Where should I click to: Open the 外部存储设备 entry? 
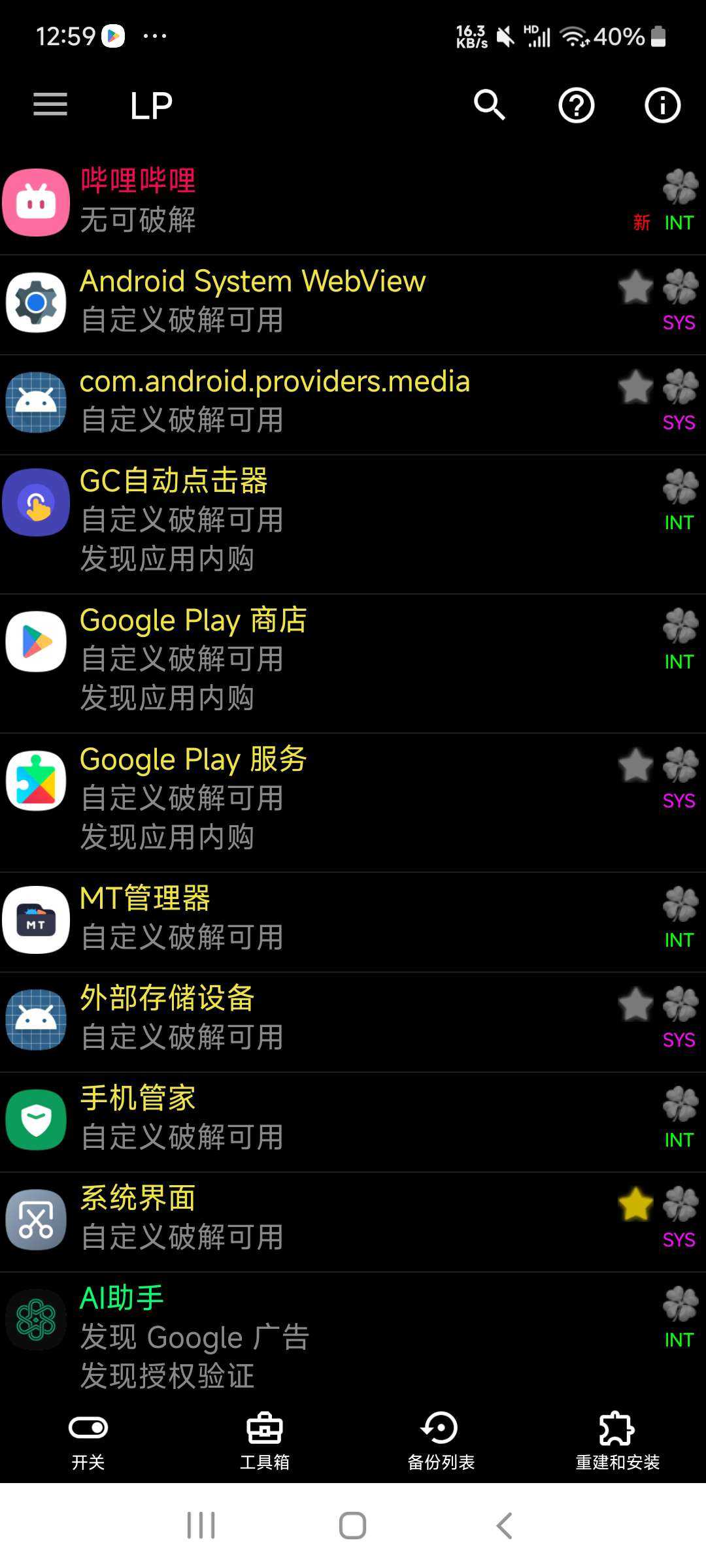(353, 1022)
